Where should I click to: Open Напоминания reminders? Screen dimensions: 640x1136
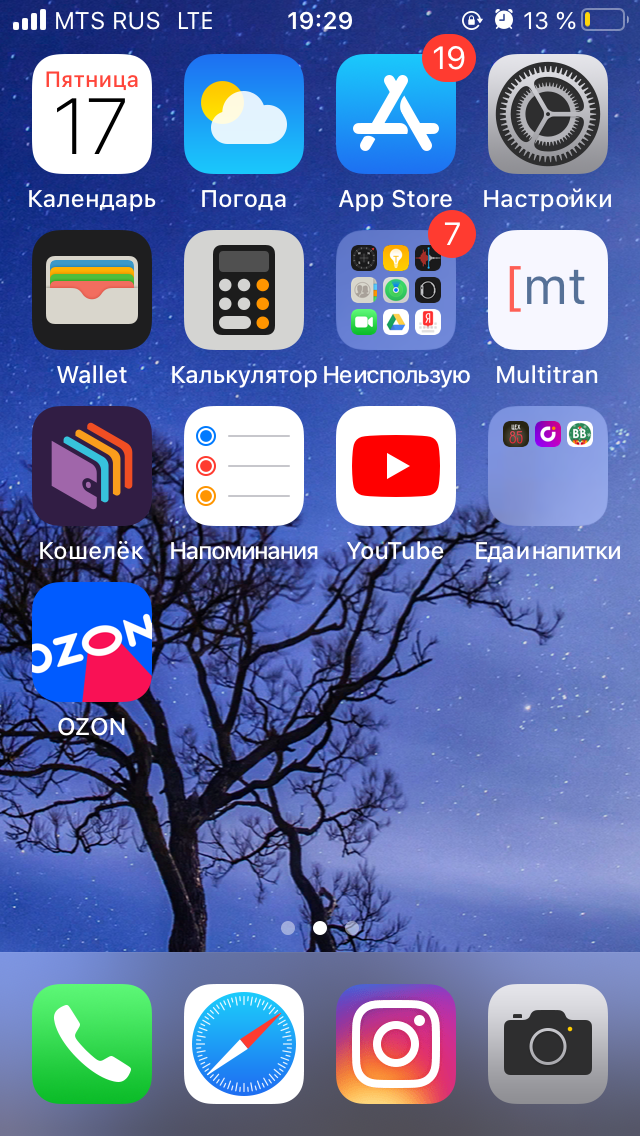pyautogui.click(x=244, y=466)
